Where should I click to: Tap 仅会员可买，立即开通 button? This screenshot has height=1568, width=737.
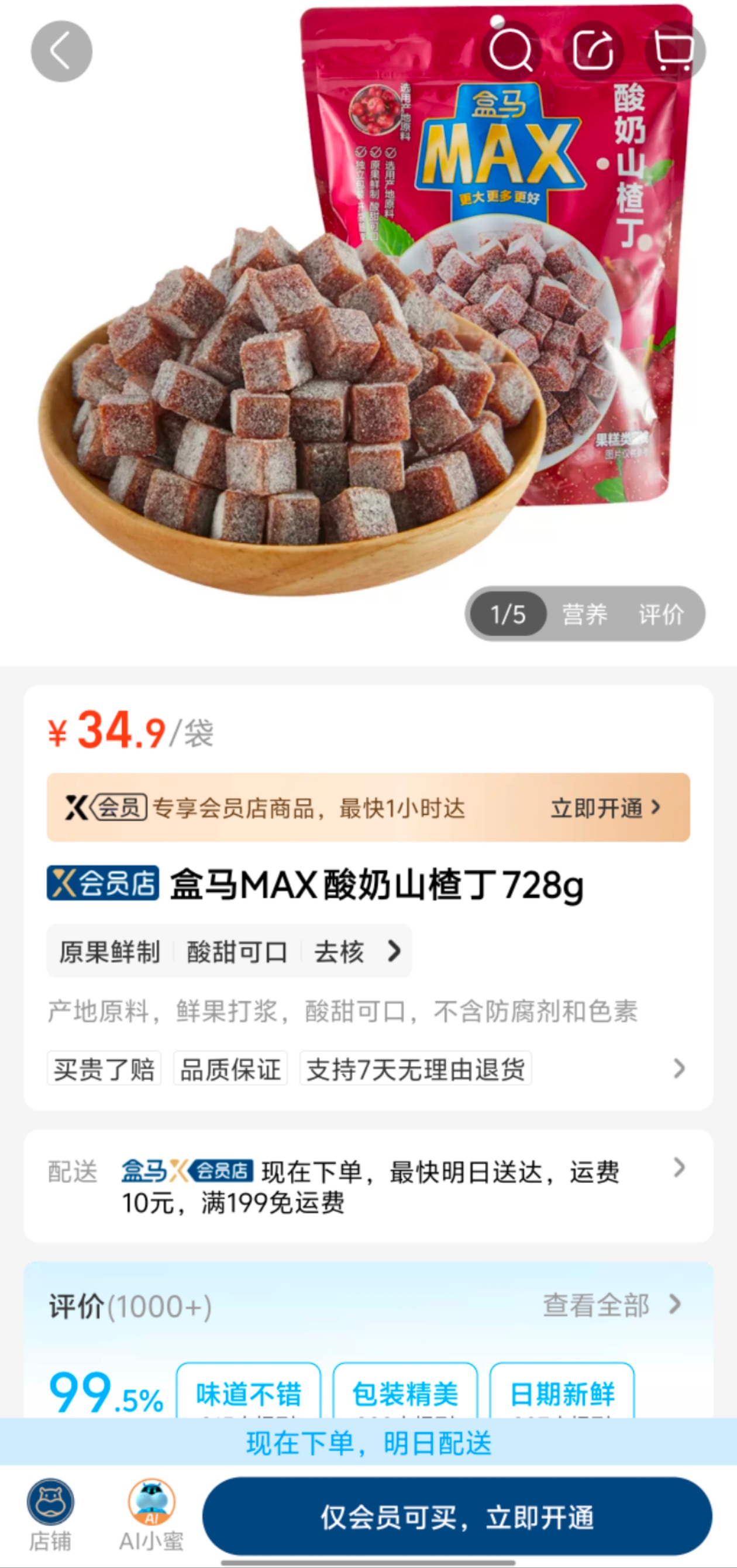(457, 1516)
